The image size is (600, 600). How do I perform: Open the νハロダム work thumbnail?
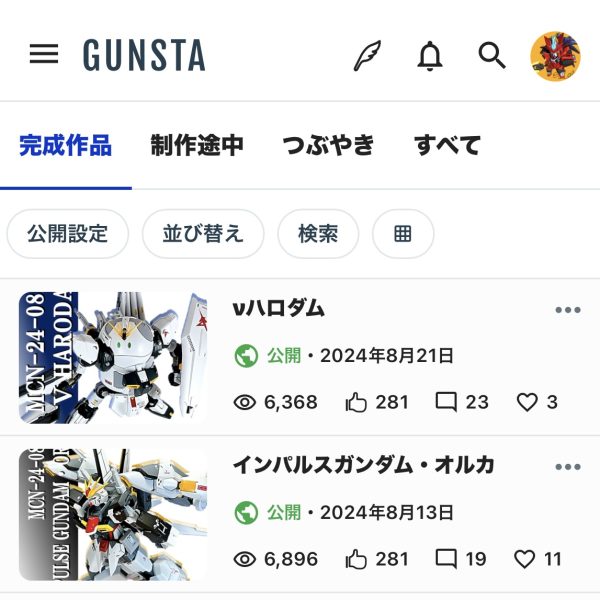tap(113, 357)
